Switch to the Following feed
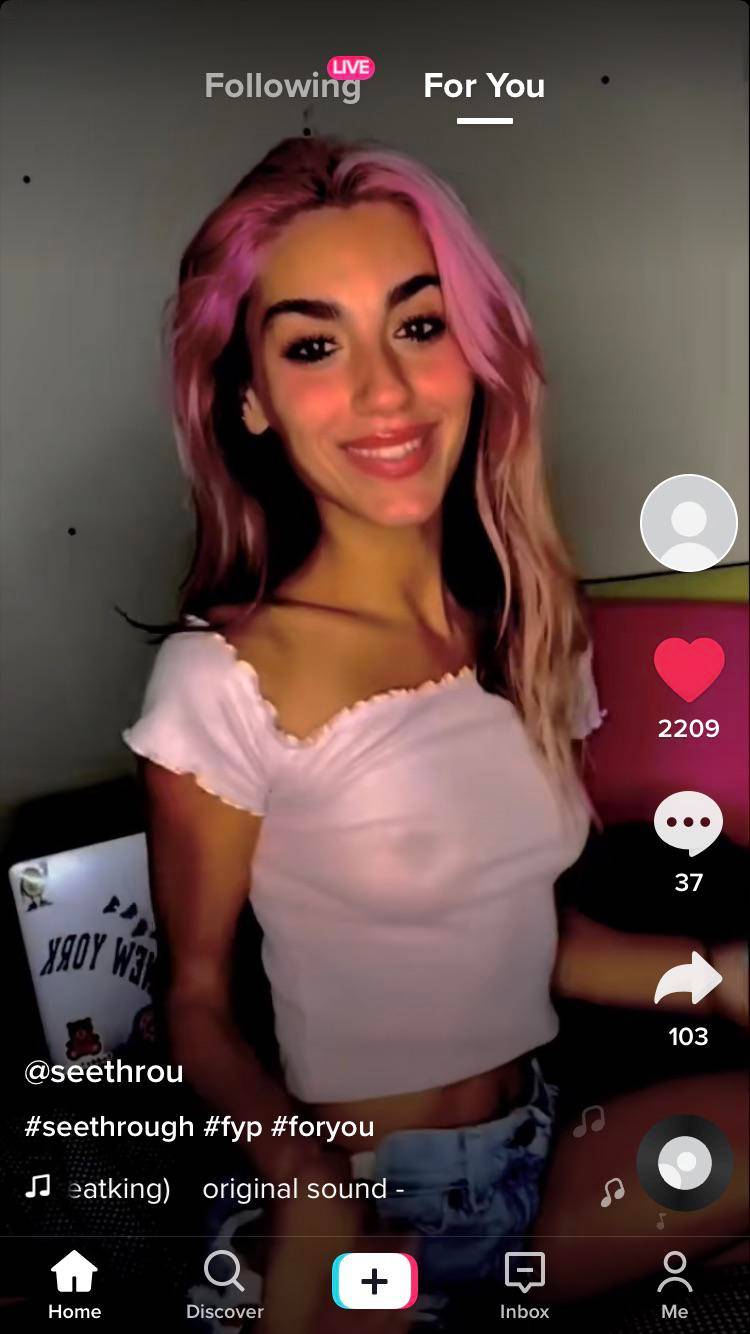This screenshot has width=750, height=1334. 282,86
